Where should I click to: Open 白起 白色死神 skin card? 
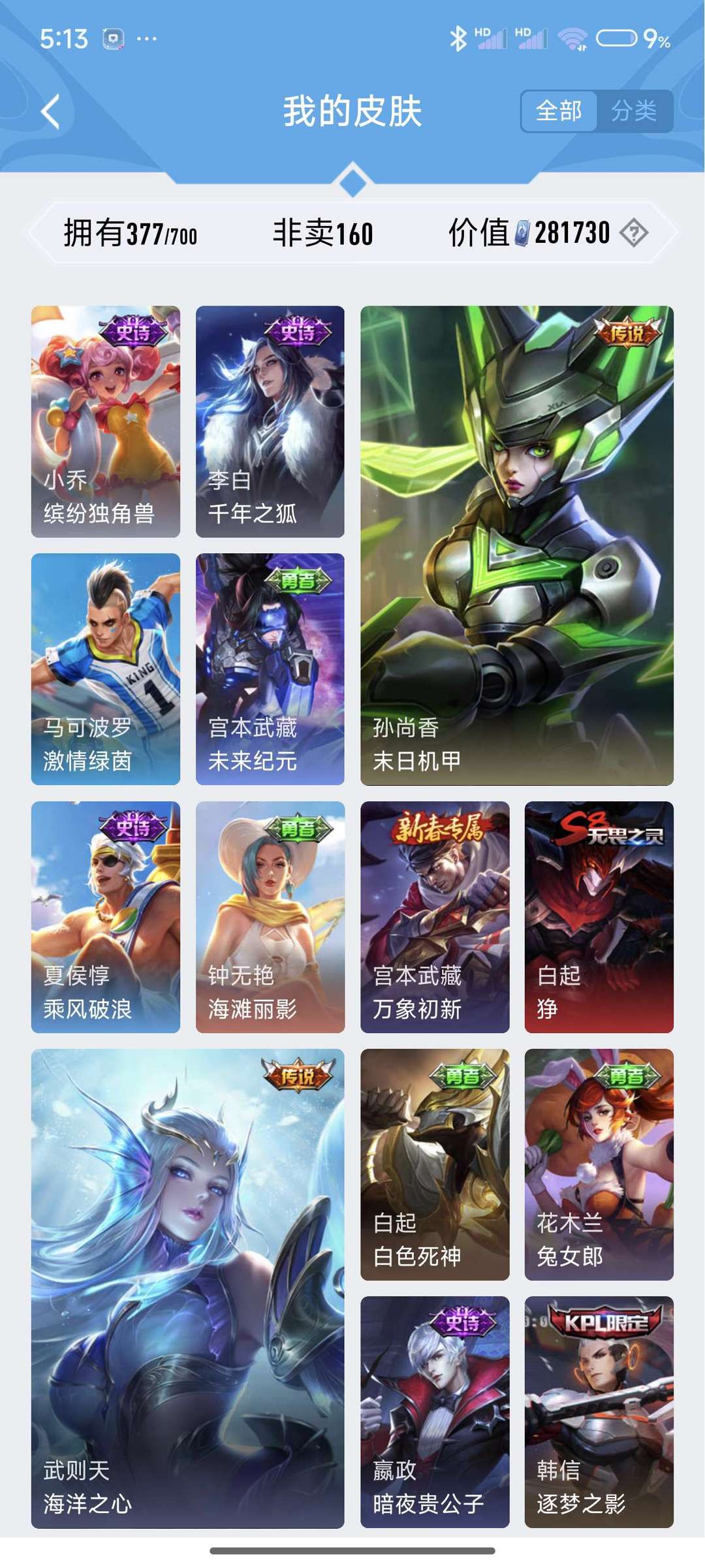(x=435, y=1164)
